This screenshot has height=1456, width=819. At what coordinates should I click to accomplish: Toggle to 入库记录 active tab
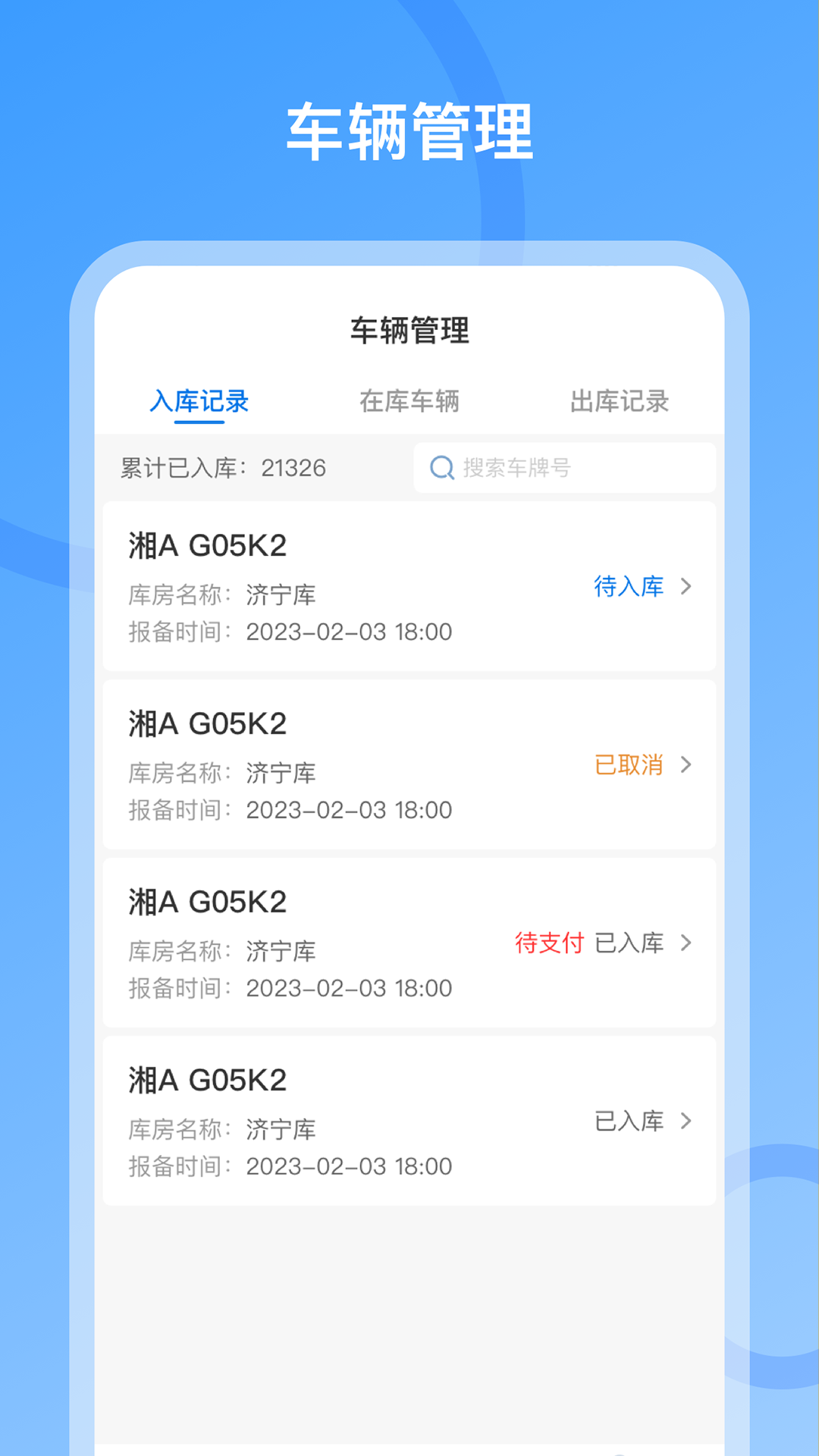click(x=199, y=402)
